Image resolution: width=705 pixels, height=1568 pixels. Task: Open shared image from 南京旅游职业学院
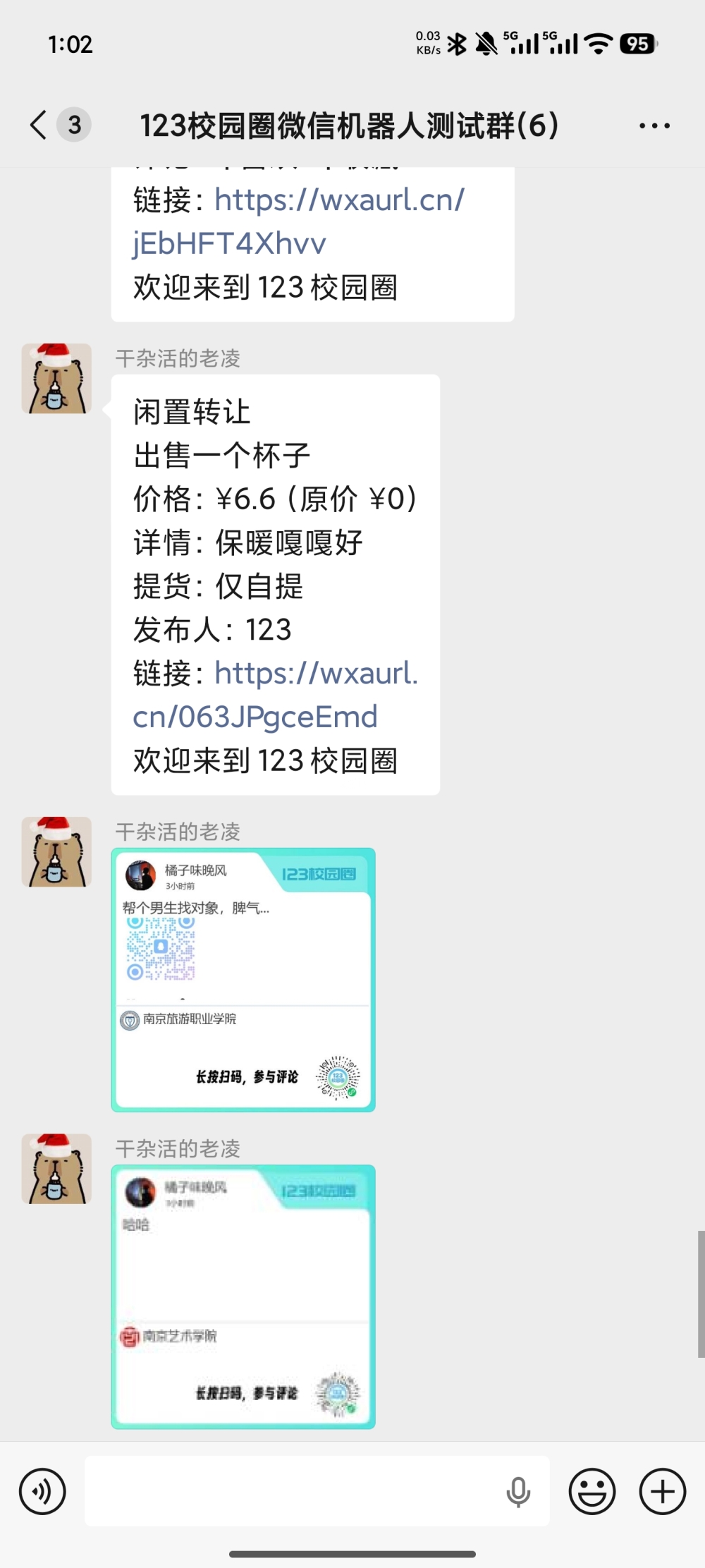click(243, 979)
